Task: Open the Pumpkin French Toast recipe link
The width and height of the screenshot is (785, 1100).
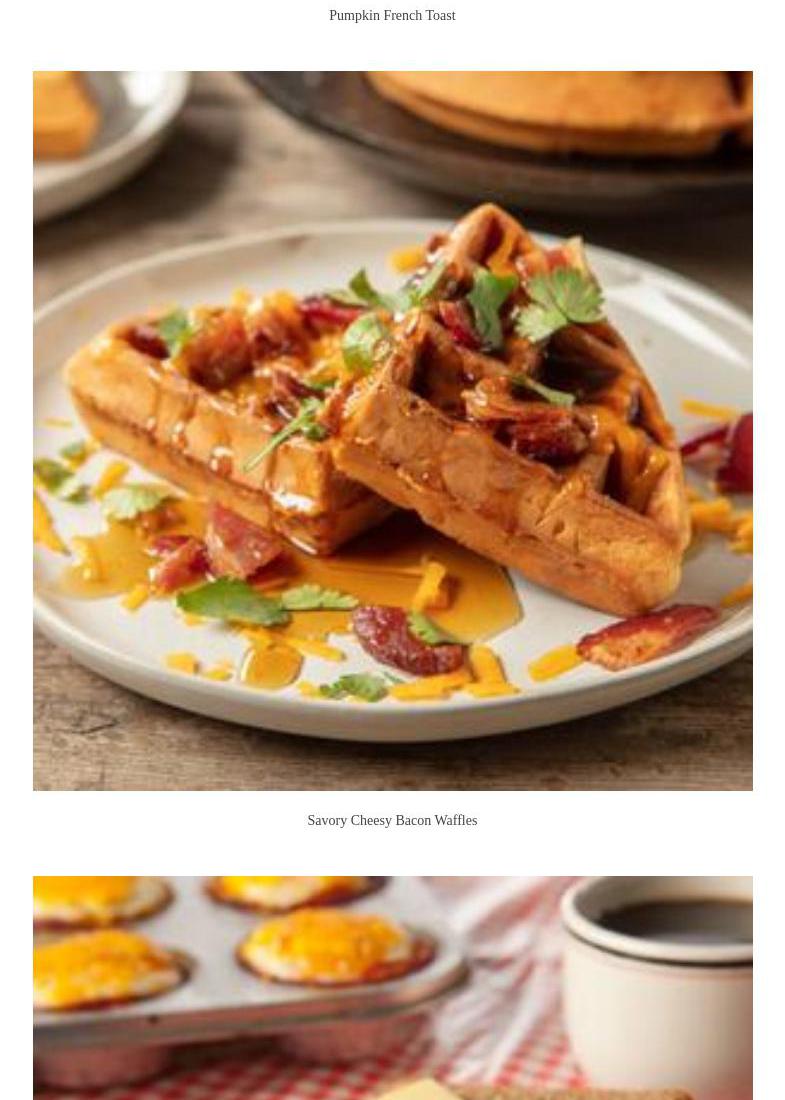Action: click(392, 15)
